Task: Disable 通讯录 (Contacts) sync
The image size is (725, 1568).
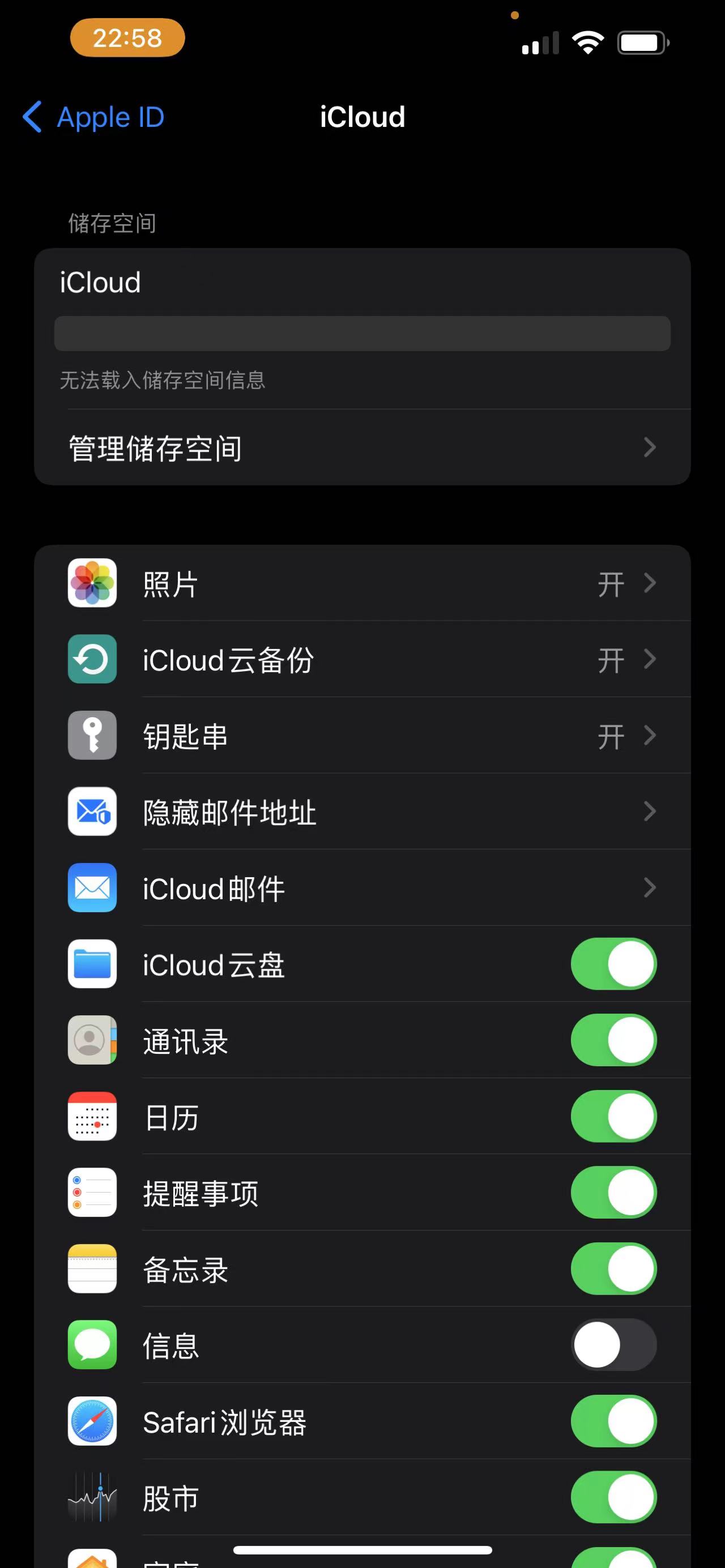Action: 613,1040
